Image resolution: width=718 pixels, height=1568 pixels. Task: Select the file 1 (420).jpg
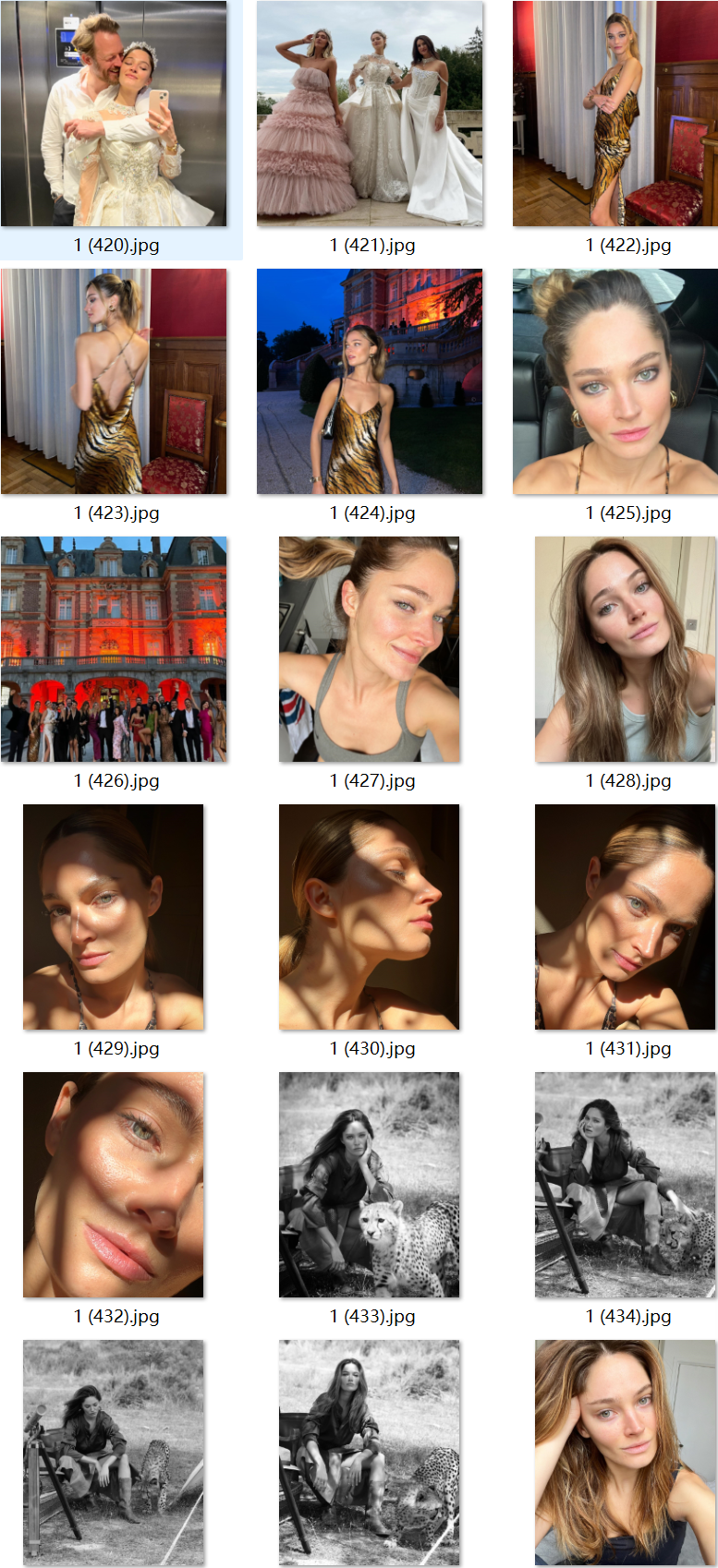click(114, 114)
